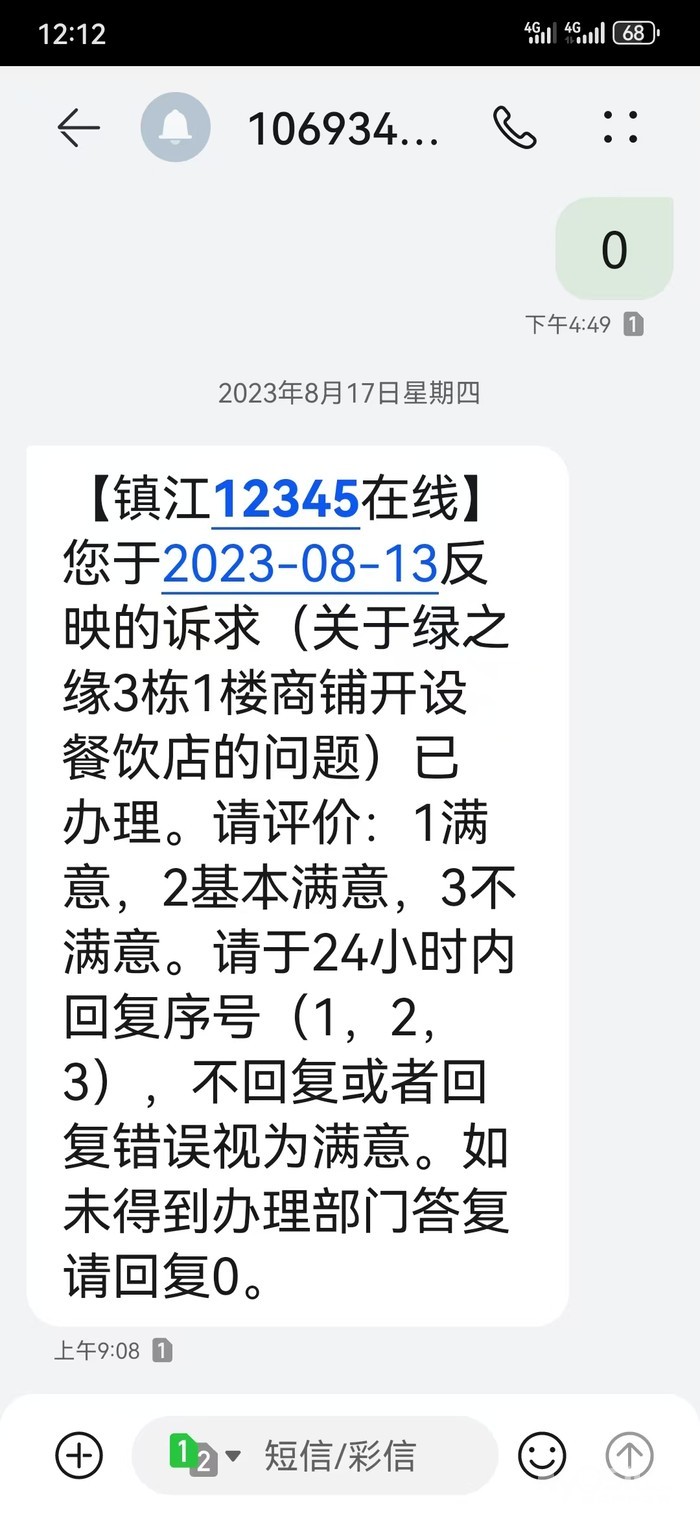Screen dimensions: 700x1517
Task: Open the emoji picker
Action: (542, 1456)
